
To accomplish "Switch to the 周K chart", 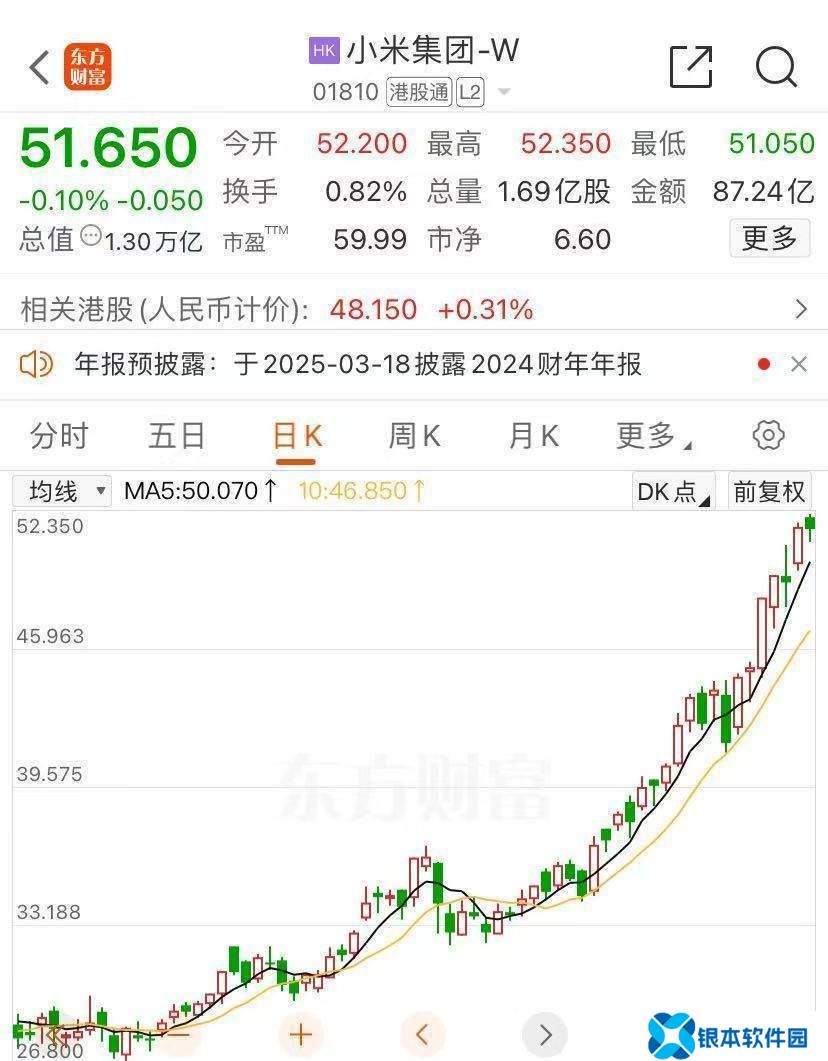I will tap(414, 436).
